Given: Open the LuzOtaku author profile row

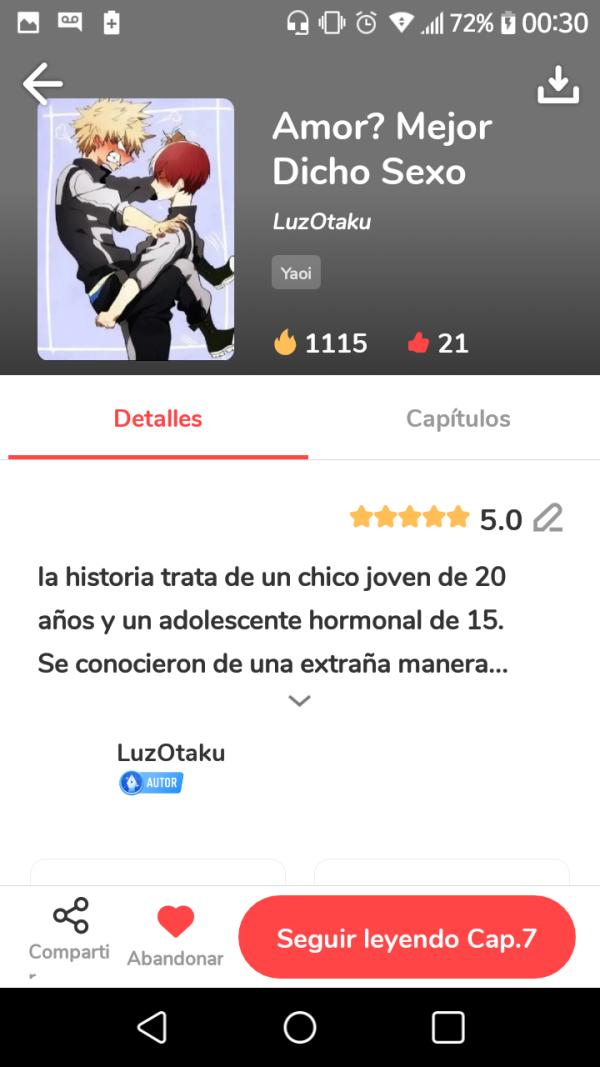Looking at the screenshot, I should point(170,766).
